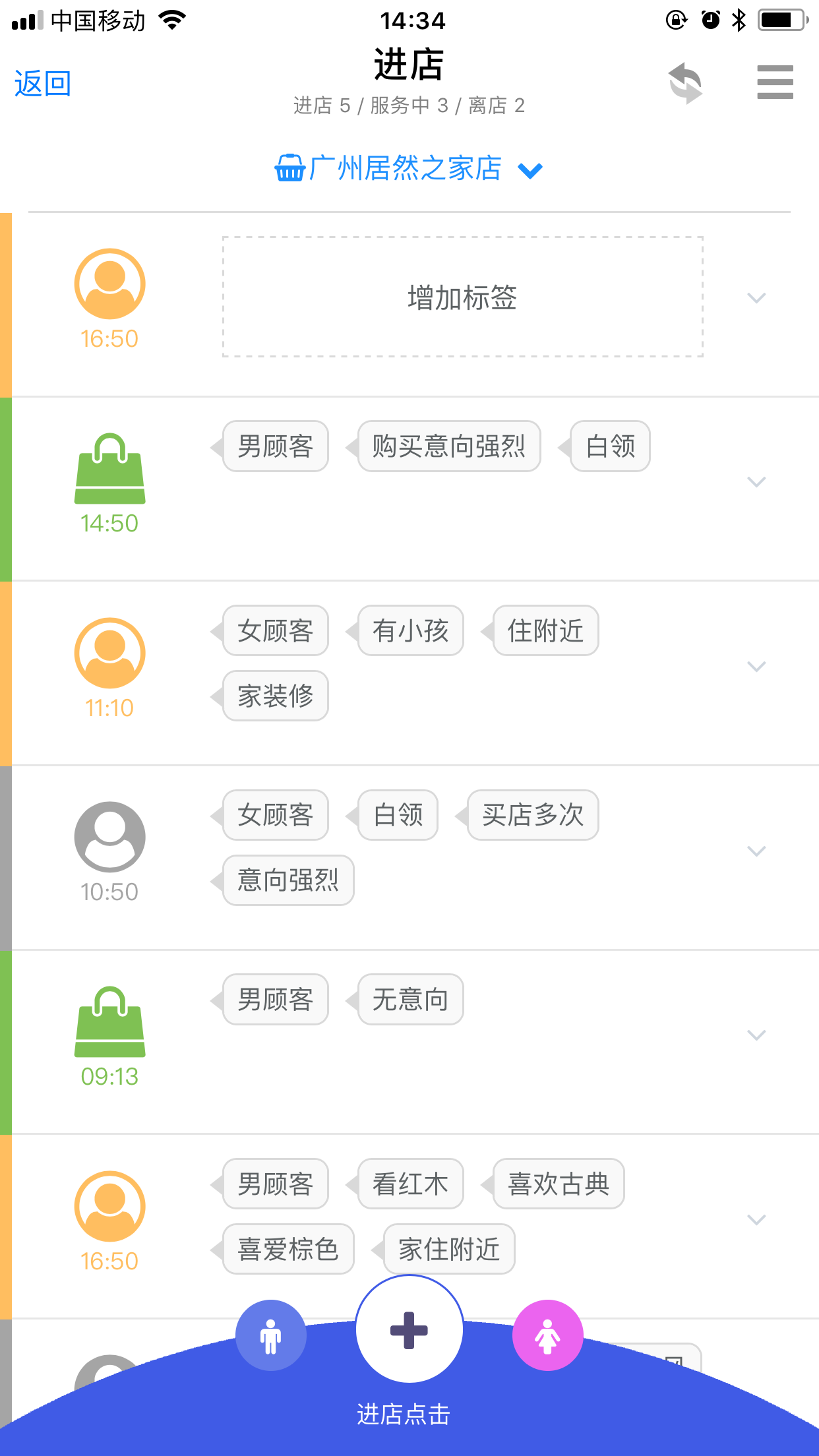Expand the 14:50 customer row
The width and height of the screenshot is (819, 1456).
click(756, 482)
